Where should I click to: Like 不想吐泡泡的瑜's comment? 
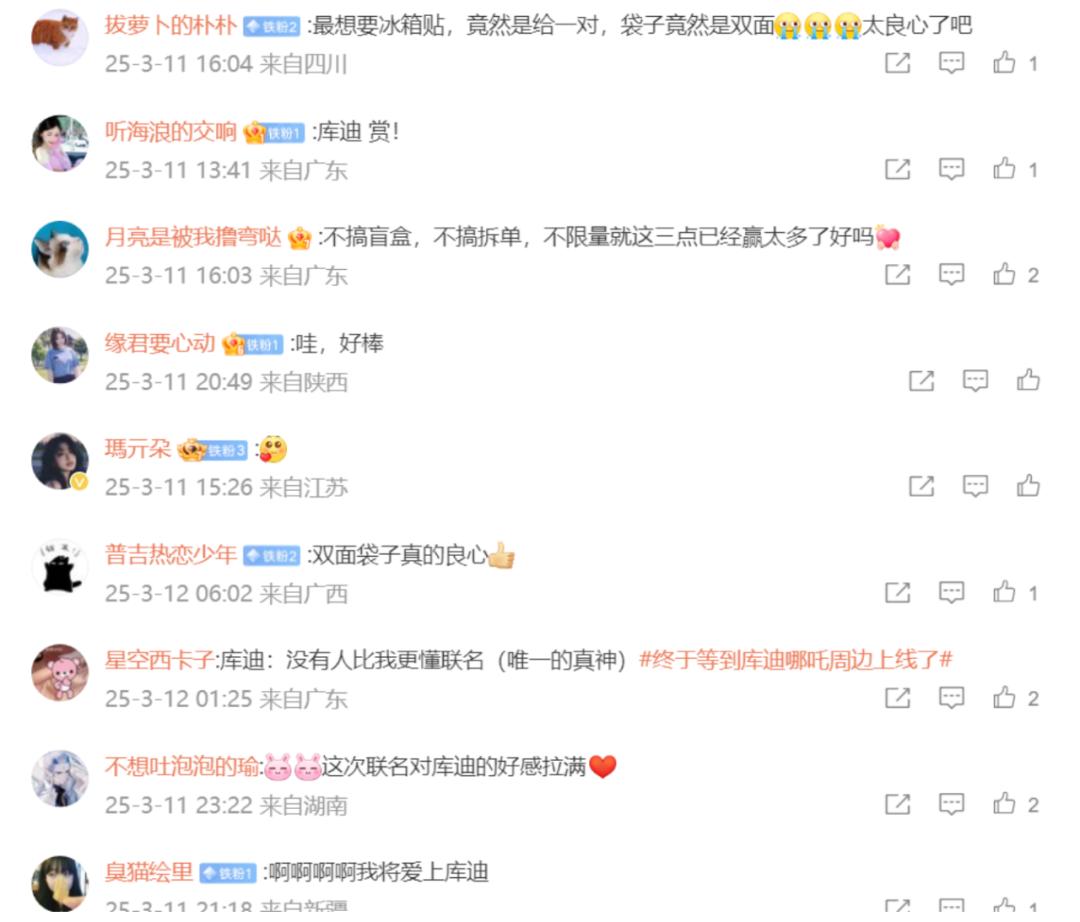(1004, 804)
